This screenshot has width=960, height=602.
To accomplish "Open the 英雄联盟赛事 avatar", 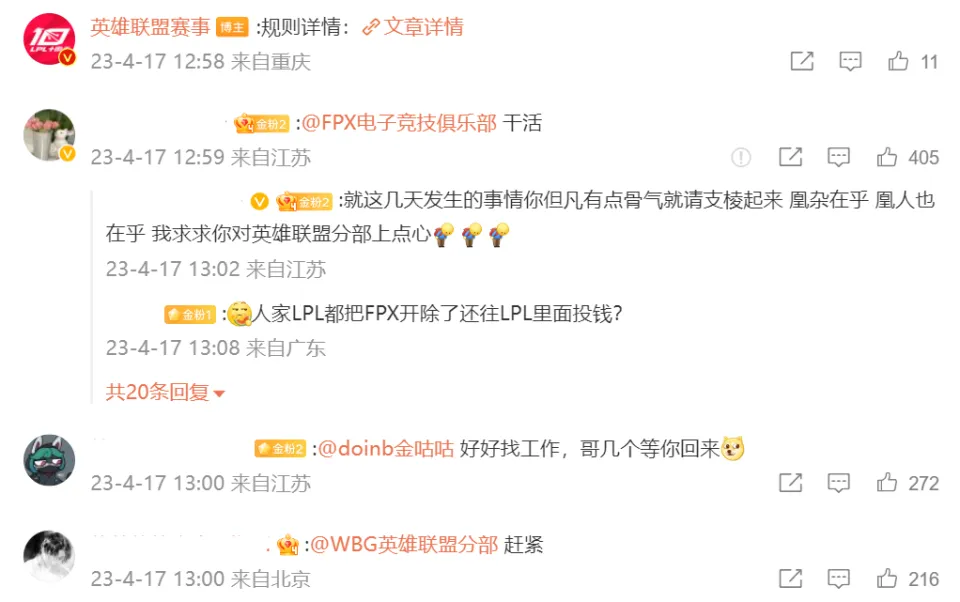I will pos(49,40).
